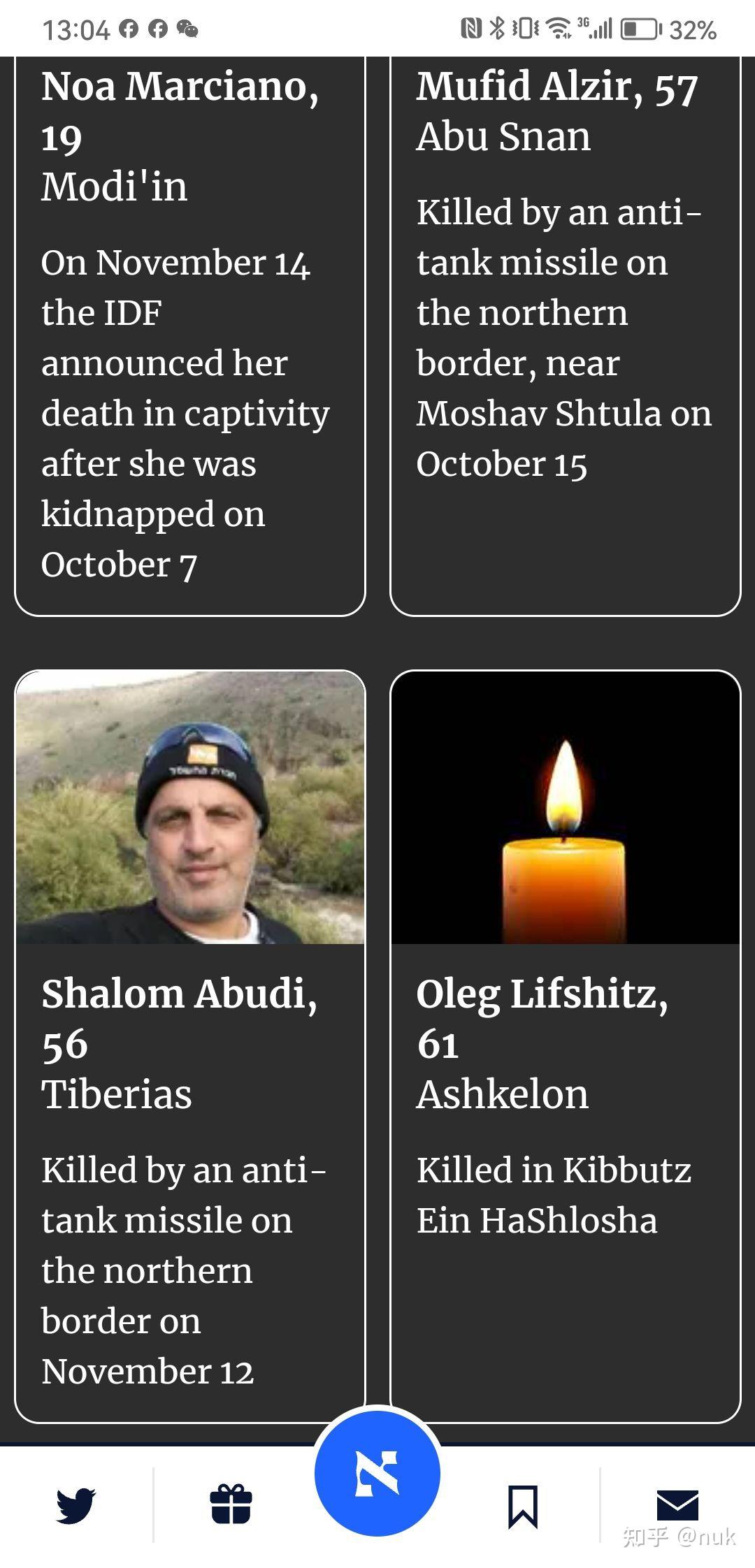Viewport: 755px width, 1568px height.
Task: Open the blue Haaretz home button
Action: click(x=377, y=1473)
